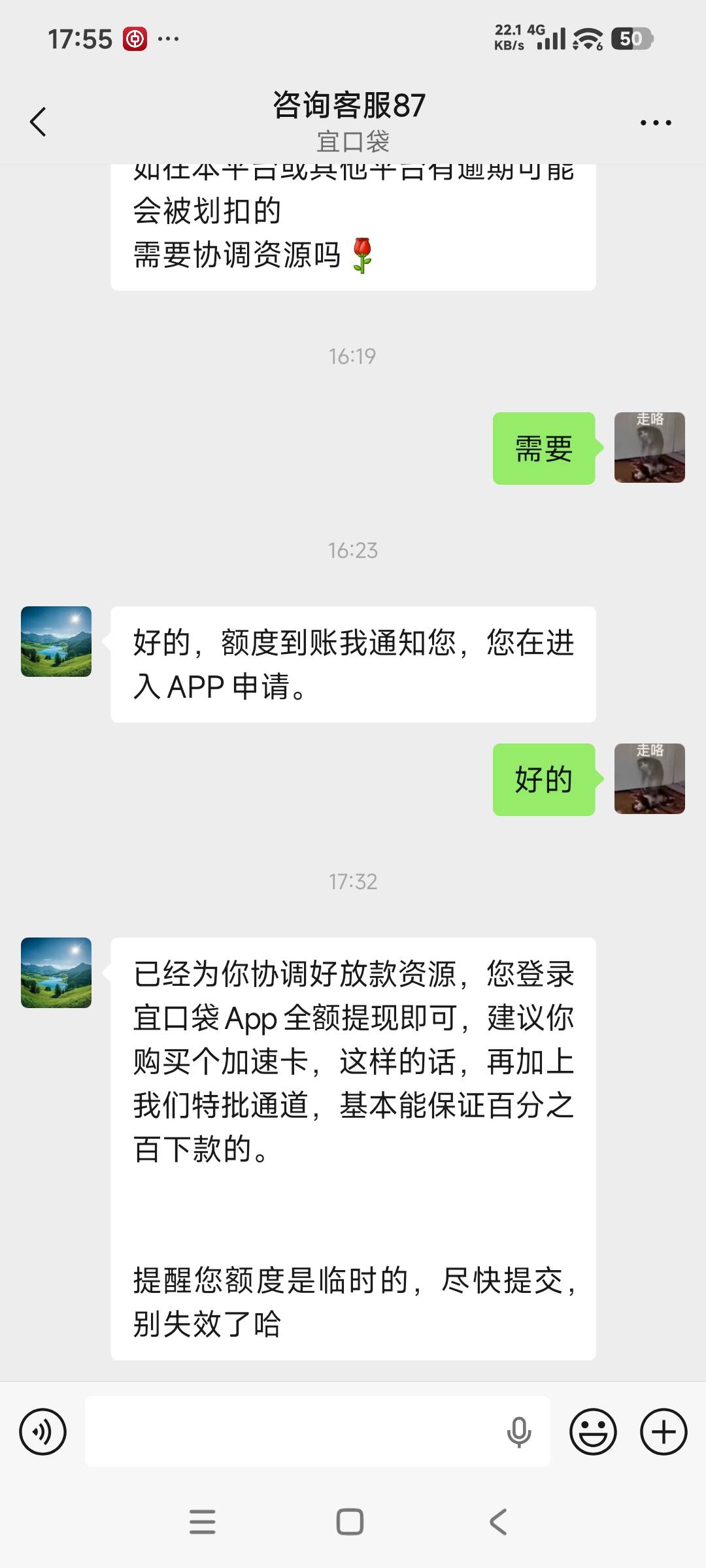This screenshot has height=1568, width=706.
Task: Open the three-dot chat options menu
Action: coord(656,122)
